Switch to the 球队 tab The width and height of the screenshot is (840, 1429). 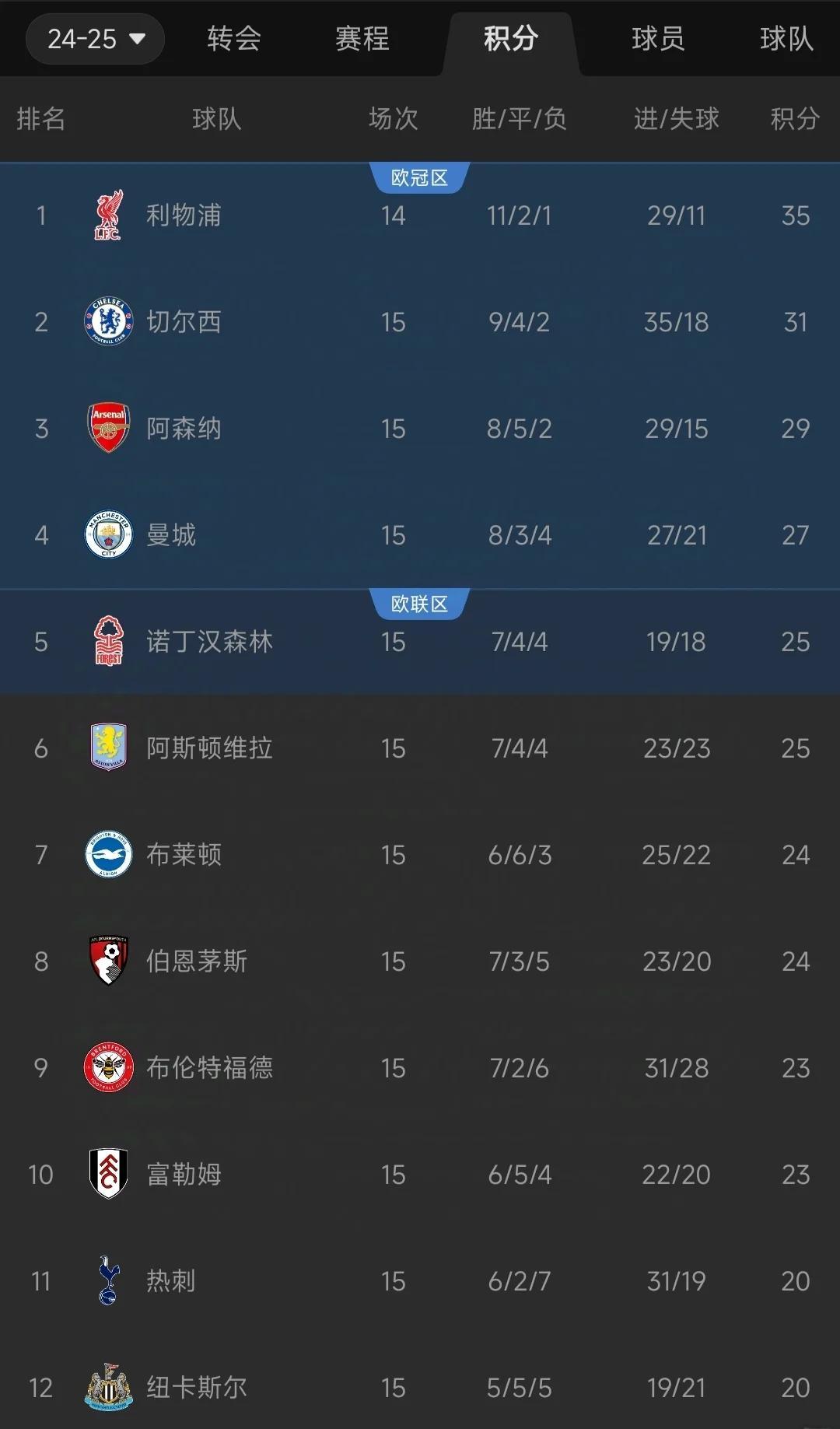click(786, 39)
